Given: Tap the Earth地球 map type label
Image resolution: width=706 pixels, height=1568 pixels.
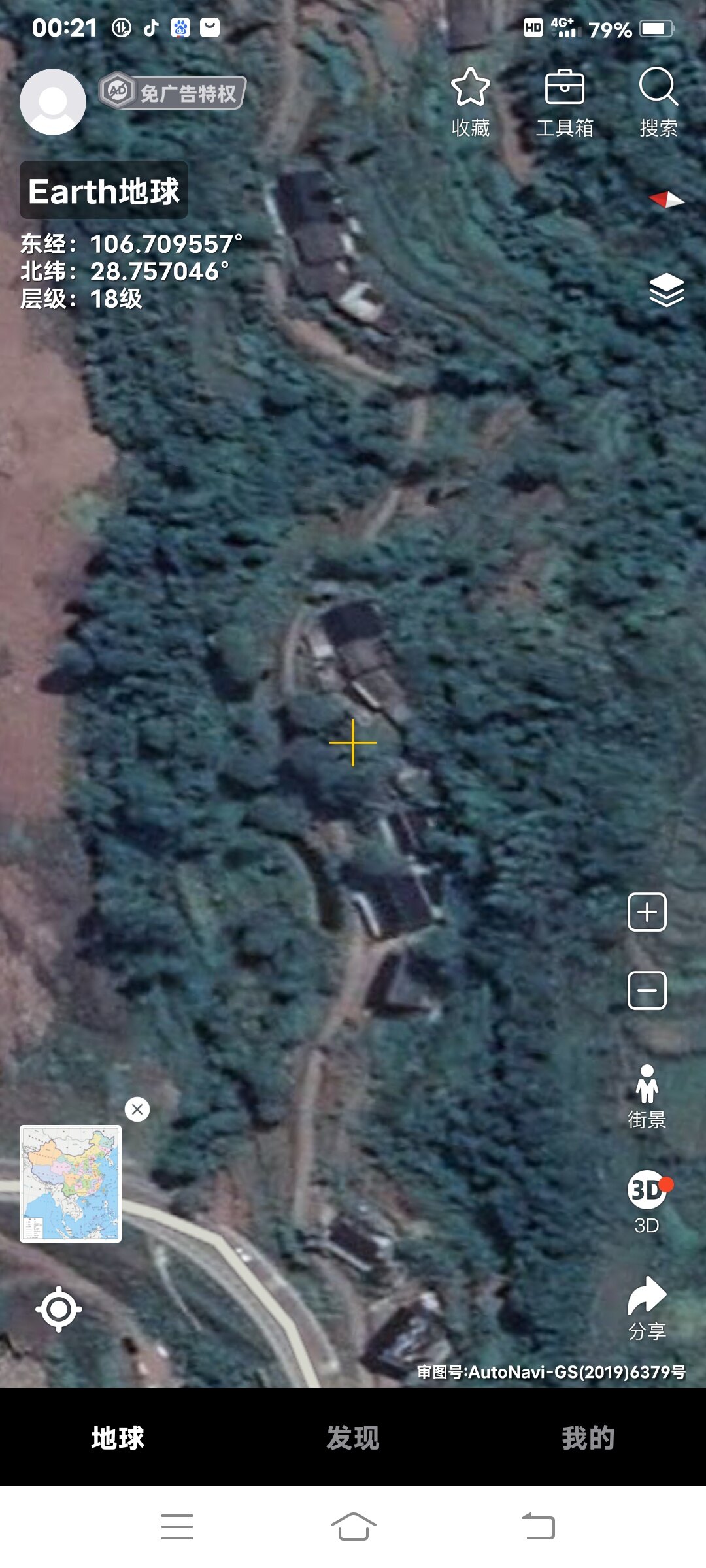Looking at the screenshot, I should coord(104,191).
